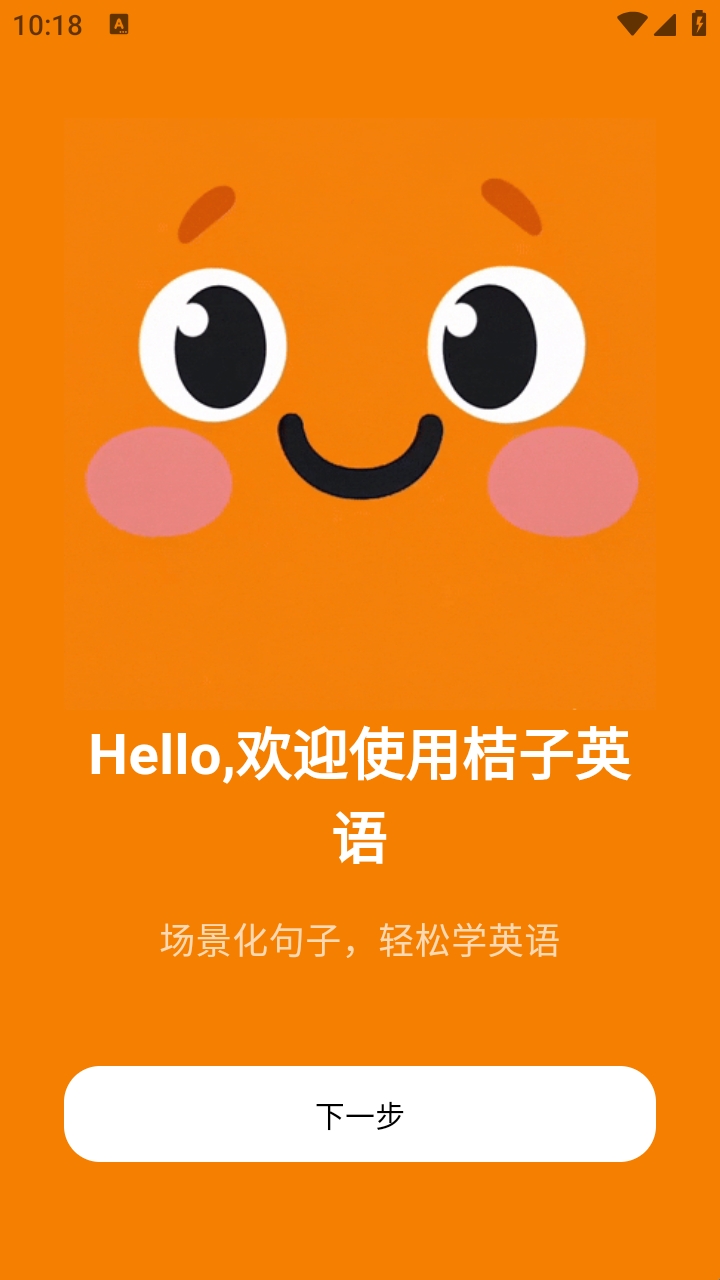Tap the 下一步 button to continue
This screenshot has height=1280, width=720.
(x=360, y=1114)
